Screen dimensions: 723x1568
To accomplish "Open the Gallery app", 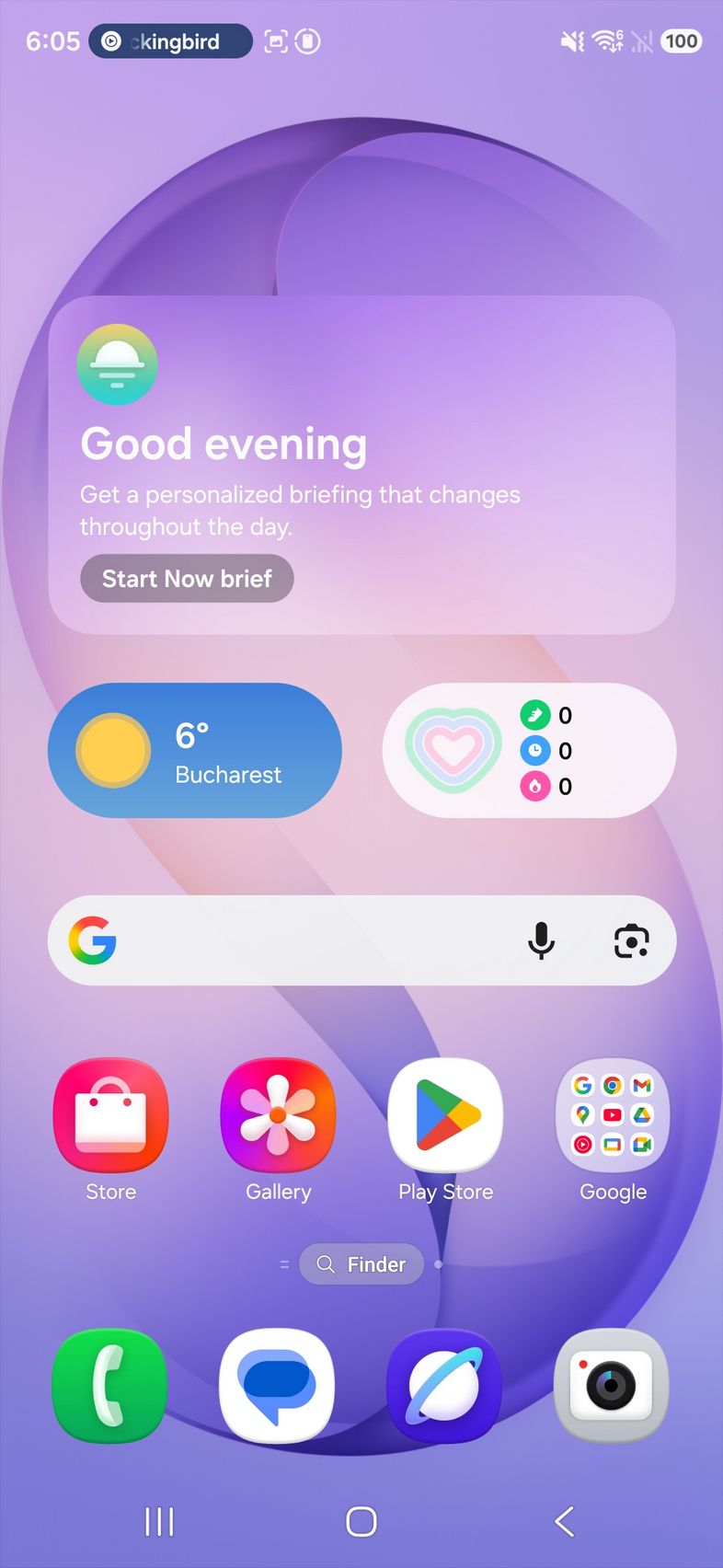I will tap(278, 1115).
